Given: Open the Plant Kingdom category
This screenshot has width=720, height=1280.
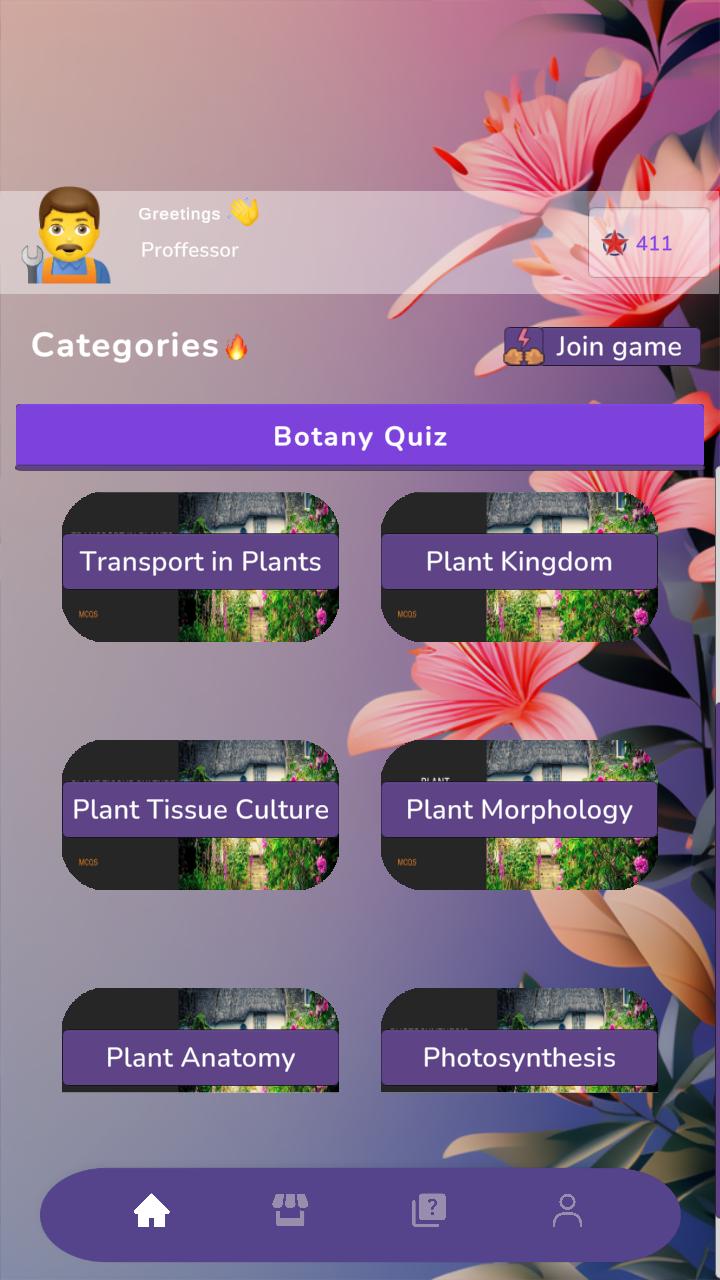Looking at the screenshot, I should [x=518, y=561].
